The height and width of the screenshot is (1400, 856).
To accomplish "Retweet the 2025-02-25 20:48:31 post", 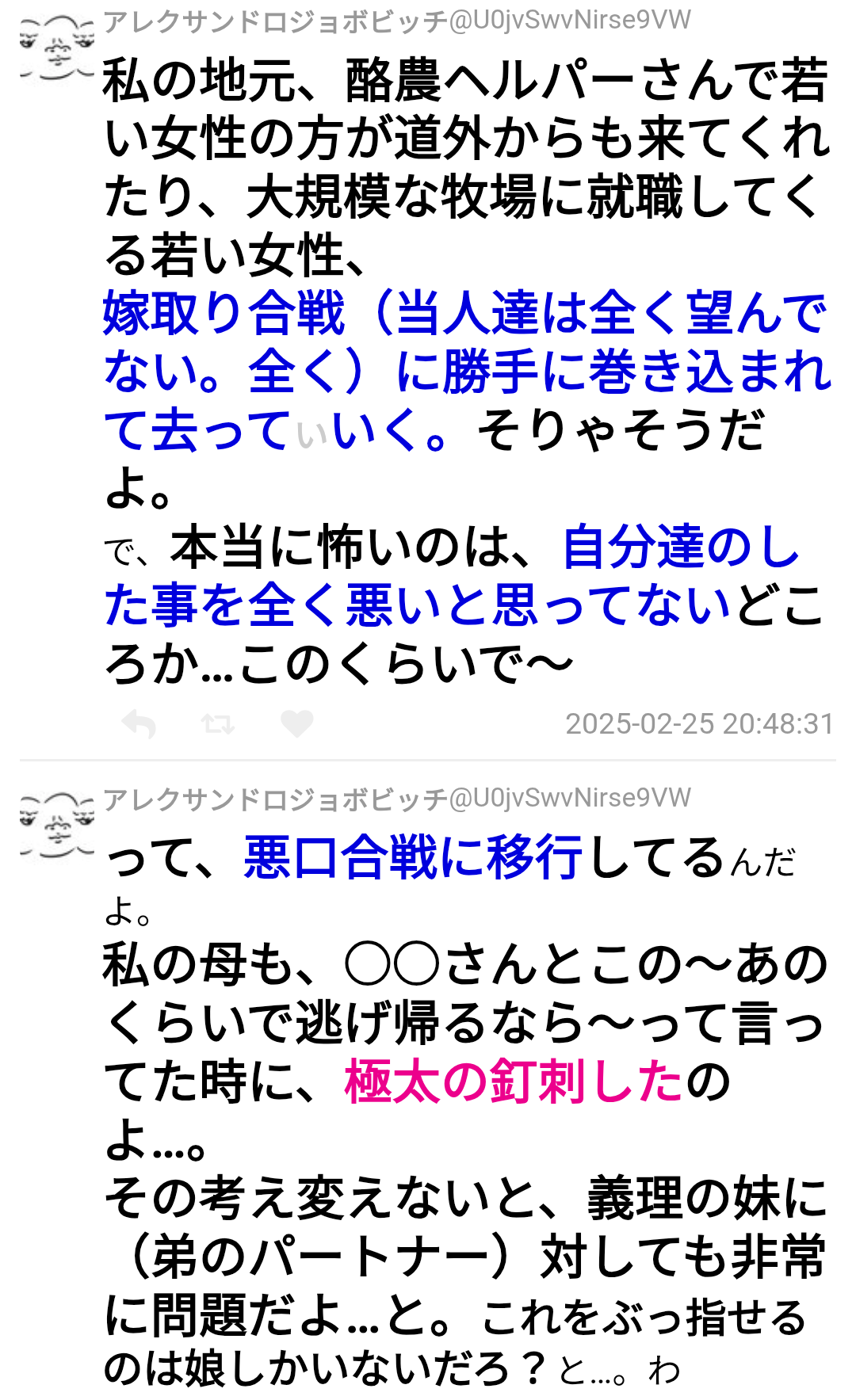I will (217, 724).
